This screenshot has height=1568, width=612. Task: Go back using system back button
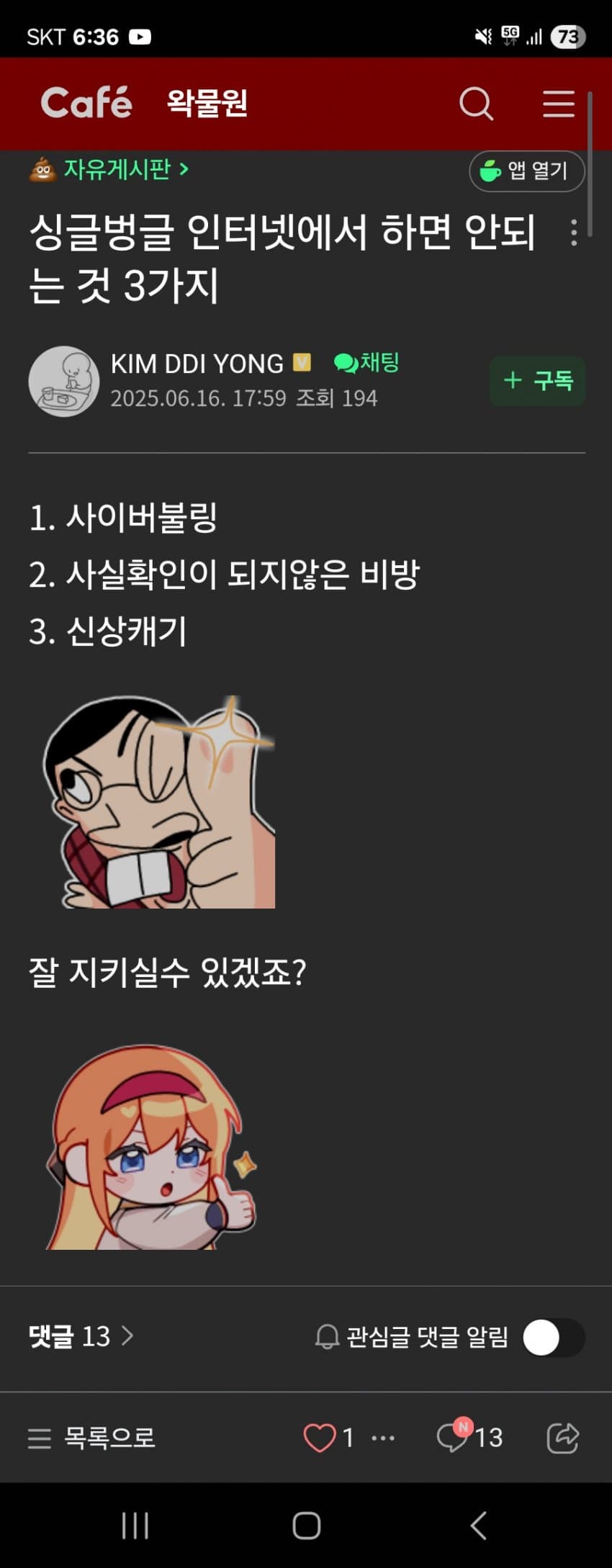tap(478, 1525)
